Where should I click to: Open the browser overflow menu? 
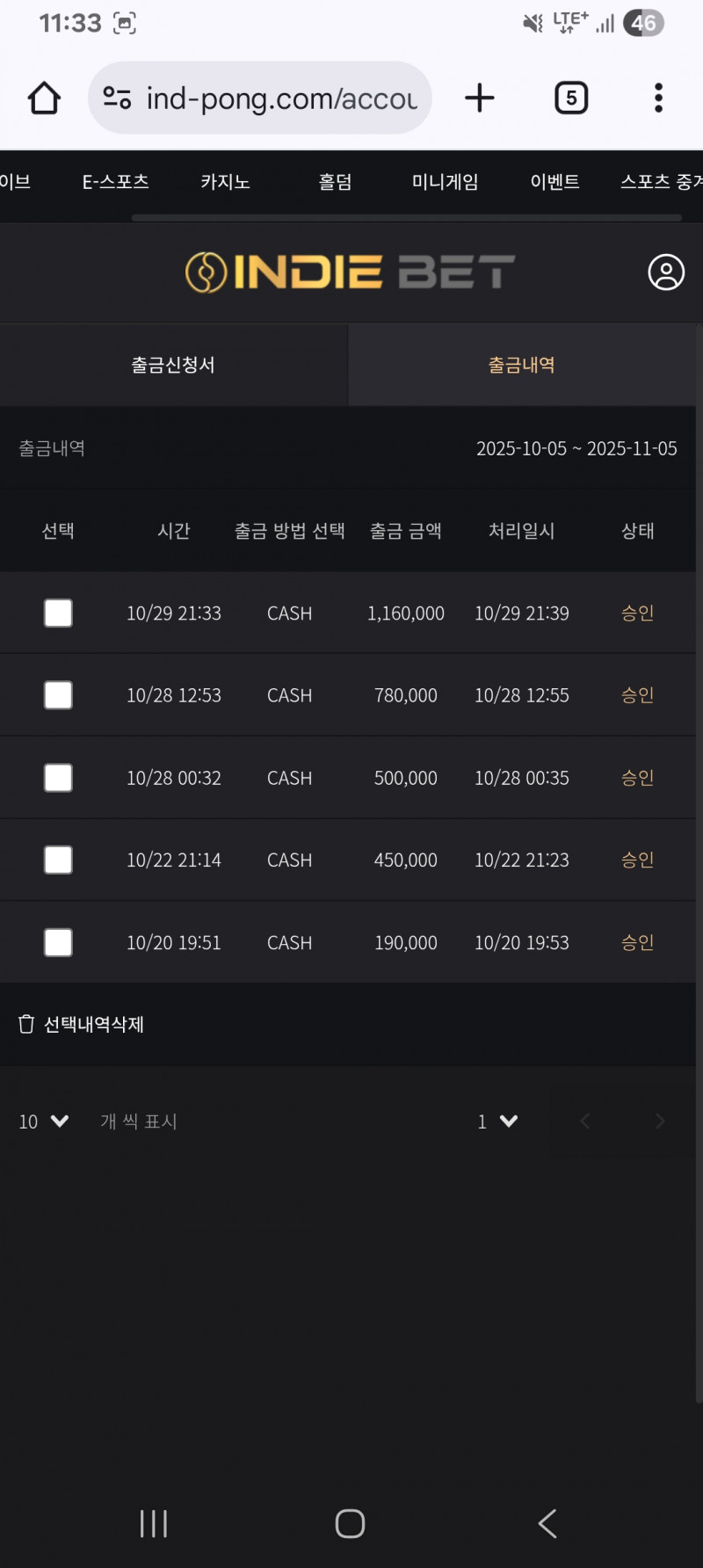coord(658,98)
